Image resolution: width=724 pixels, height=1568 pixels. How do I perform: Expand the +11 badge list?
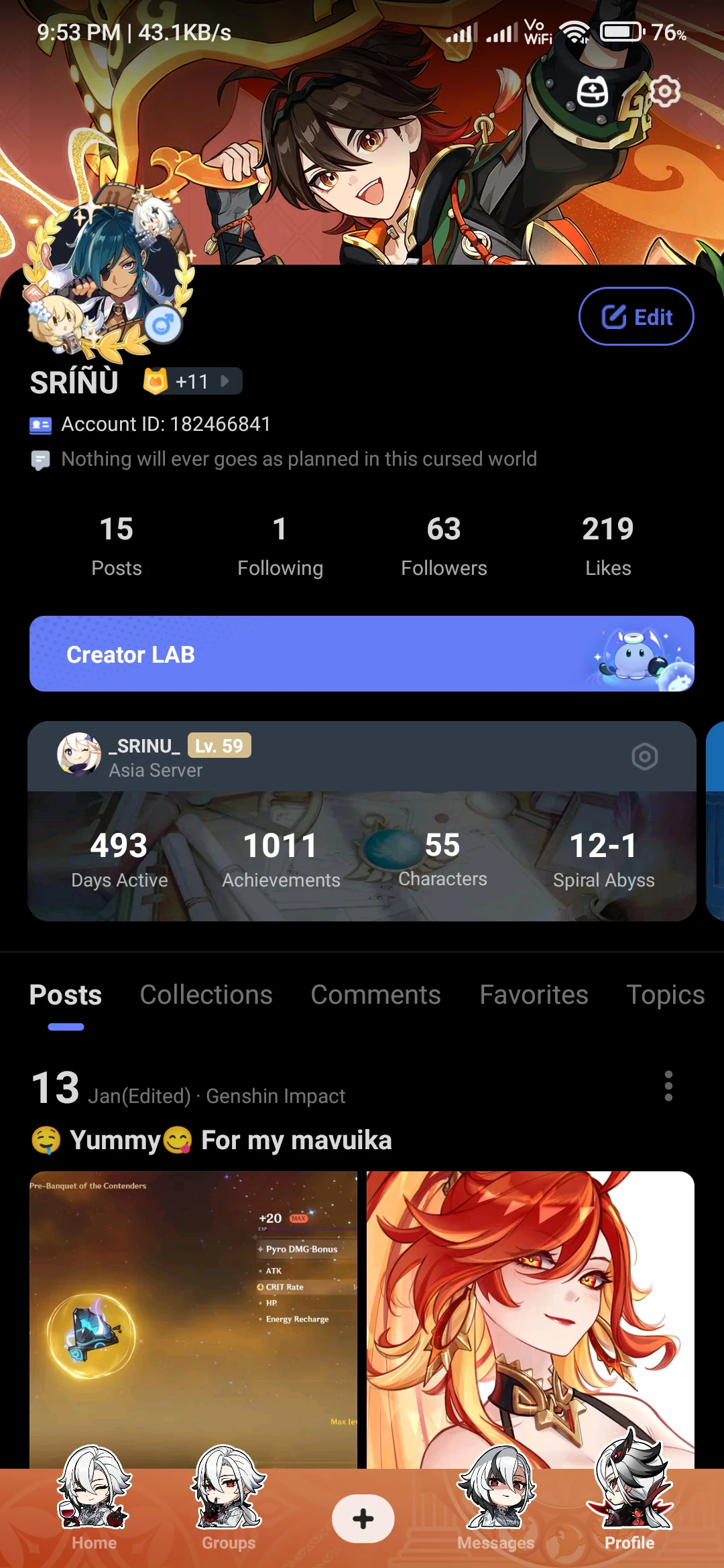point(192,381)
